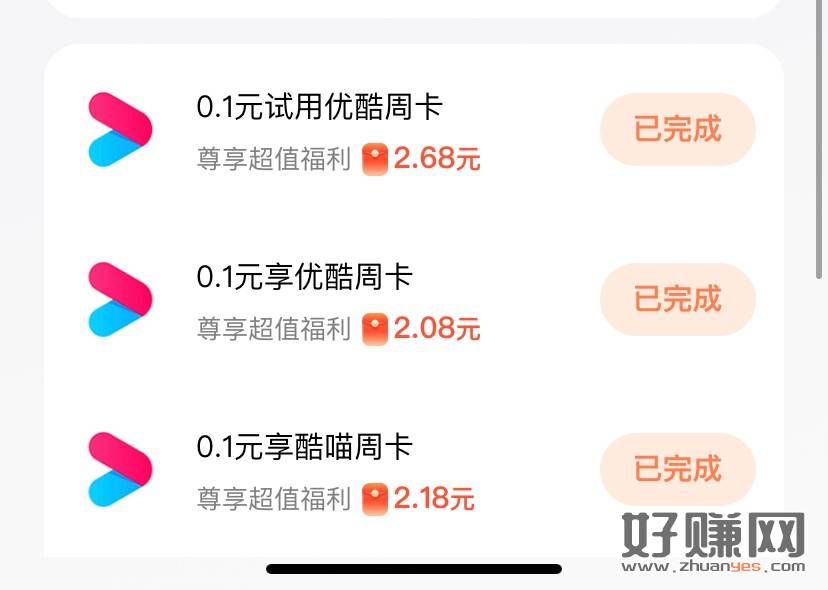828x590 pixels.
Task: Tap 已完成 for 0.1元试用优酷周卡
Action: pos(677,129)
